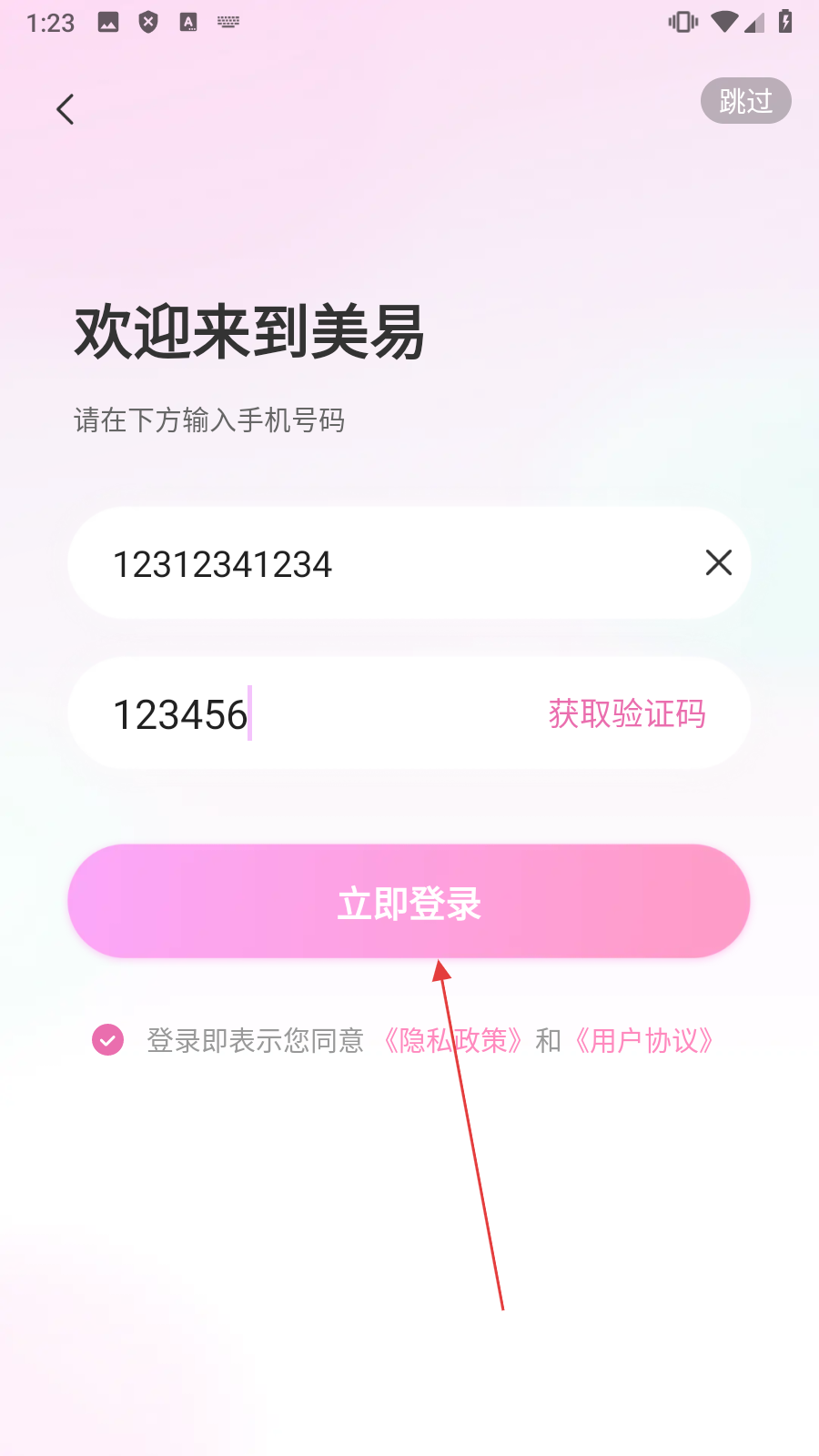Tap the 跳过 skip button
Image resolution: width=819 pixels, height=1456 pixels.
tap(745, 101)
